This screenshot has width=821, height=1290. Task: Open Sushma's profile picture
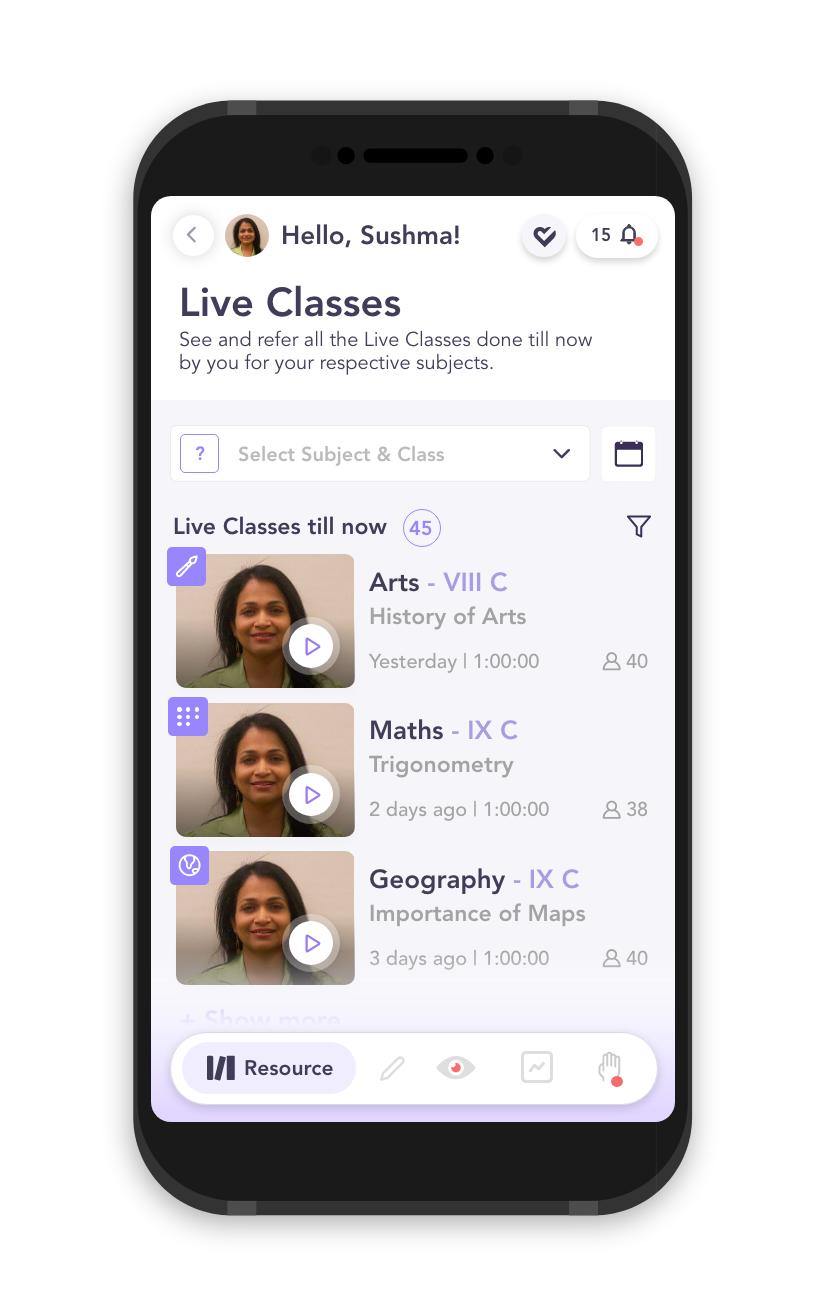point(247,236)
